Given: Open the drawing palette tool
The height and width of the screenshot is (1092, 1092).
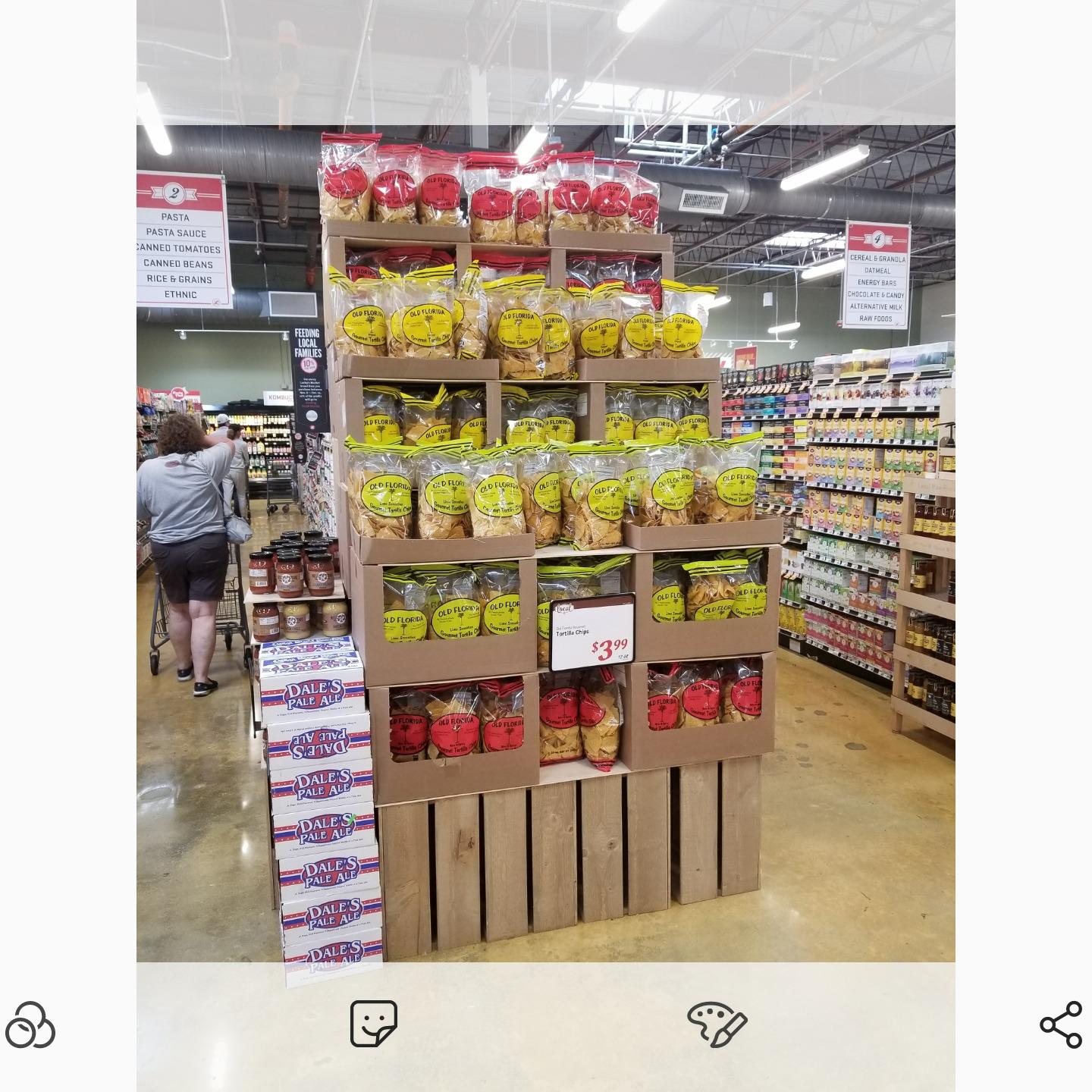Looking at the screenshot, I should (717, 1024).
